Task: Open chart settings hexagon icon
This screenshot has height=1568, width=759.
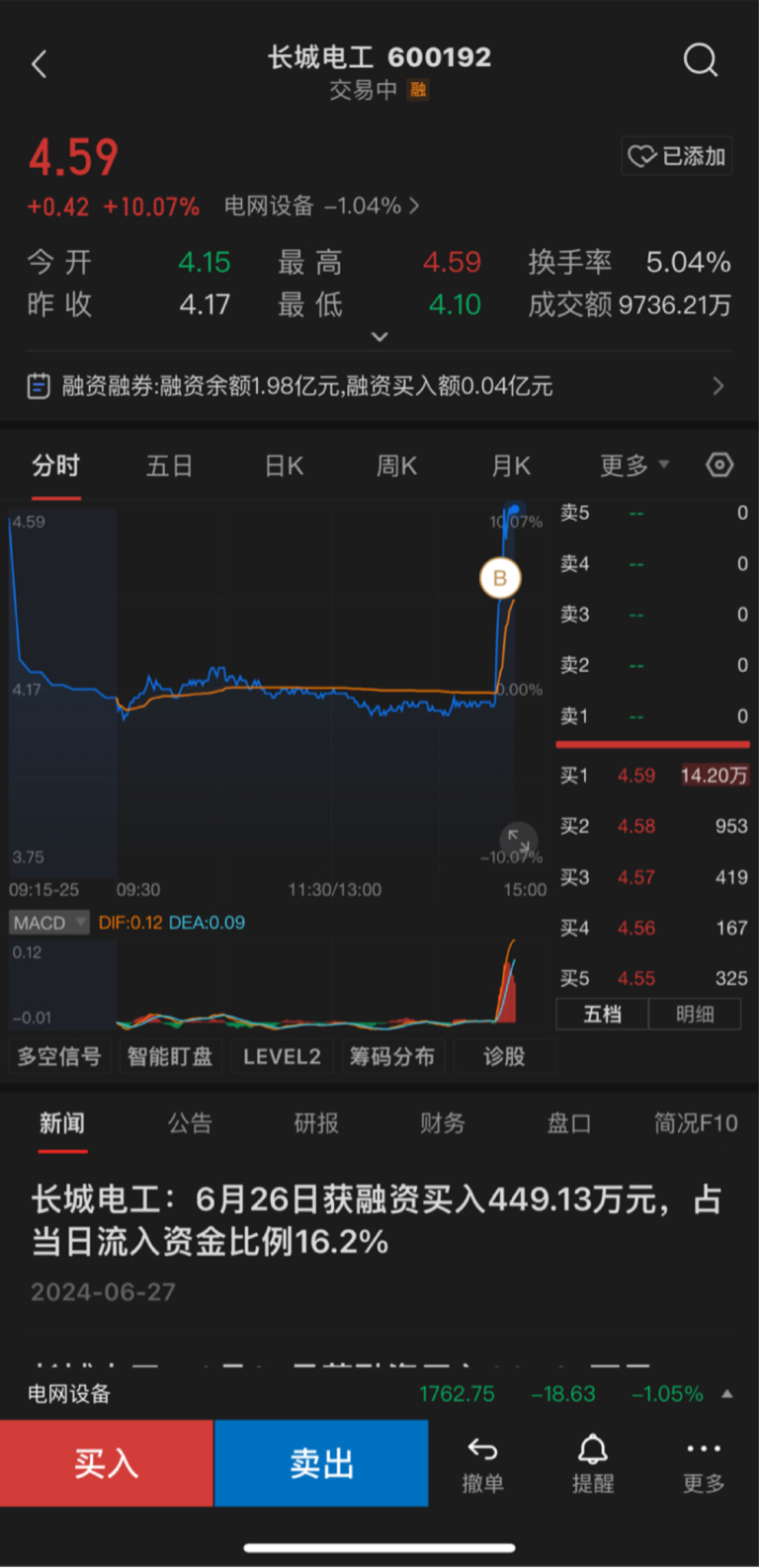Action: (719, 464)
